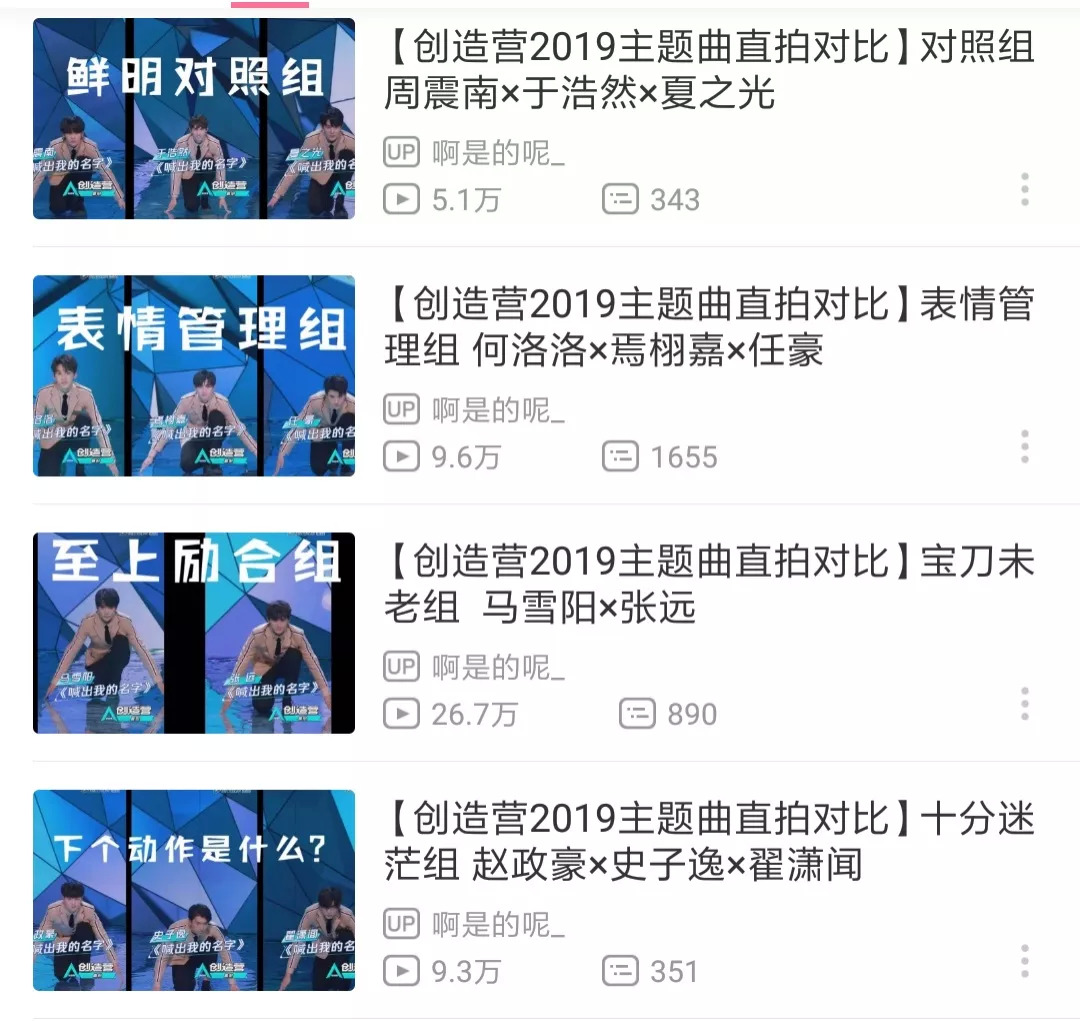This screenshot has height=1021, width=1080.
Task: Tap the 表情管理组 video thumbnail
Action: [x=194, y=376]
